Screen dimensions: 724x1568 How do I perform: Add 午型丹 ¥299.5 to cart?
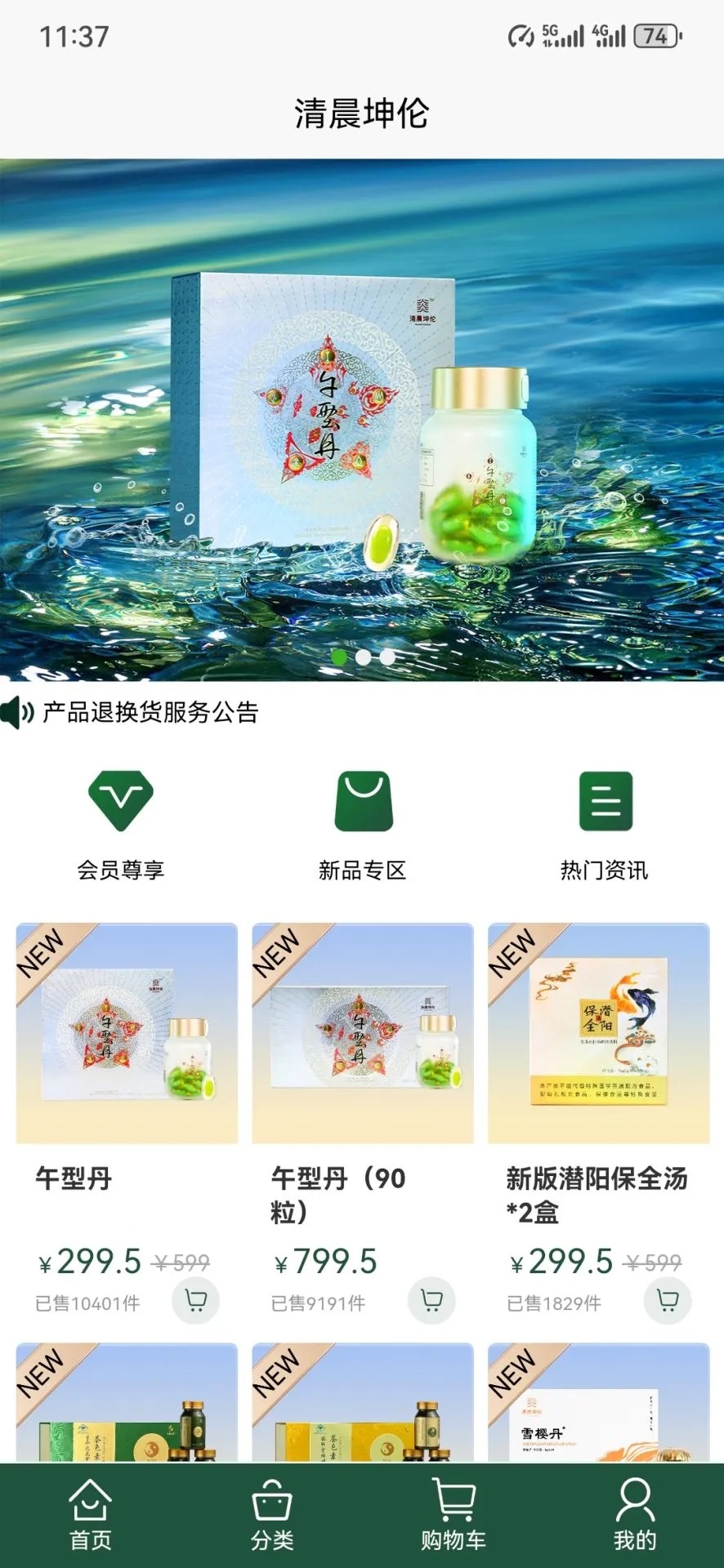(x=195, y=1300)
